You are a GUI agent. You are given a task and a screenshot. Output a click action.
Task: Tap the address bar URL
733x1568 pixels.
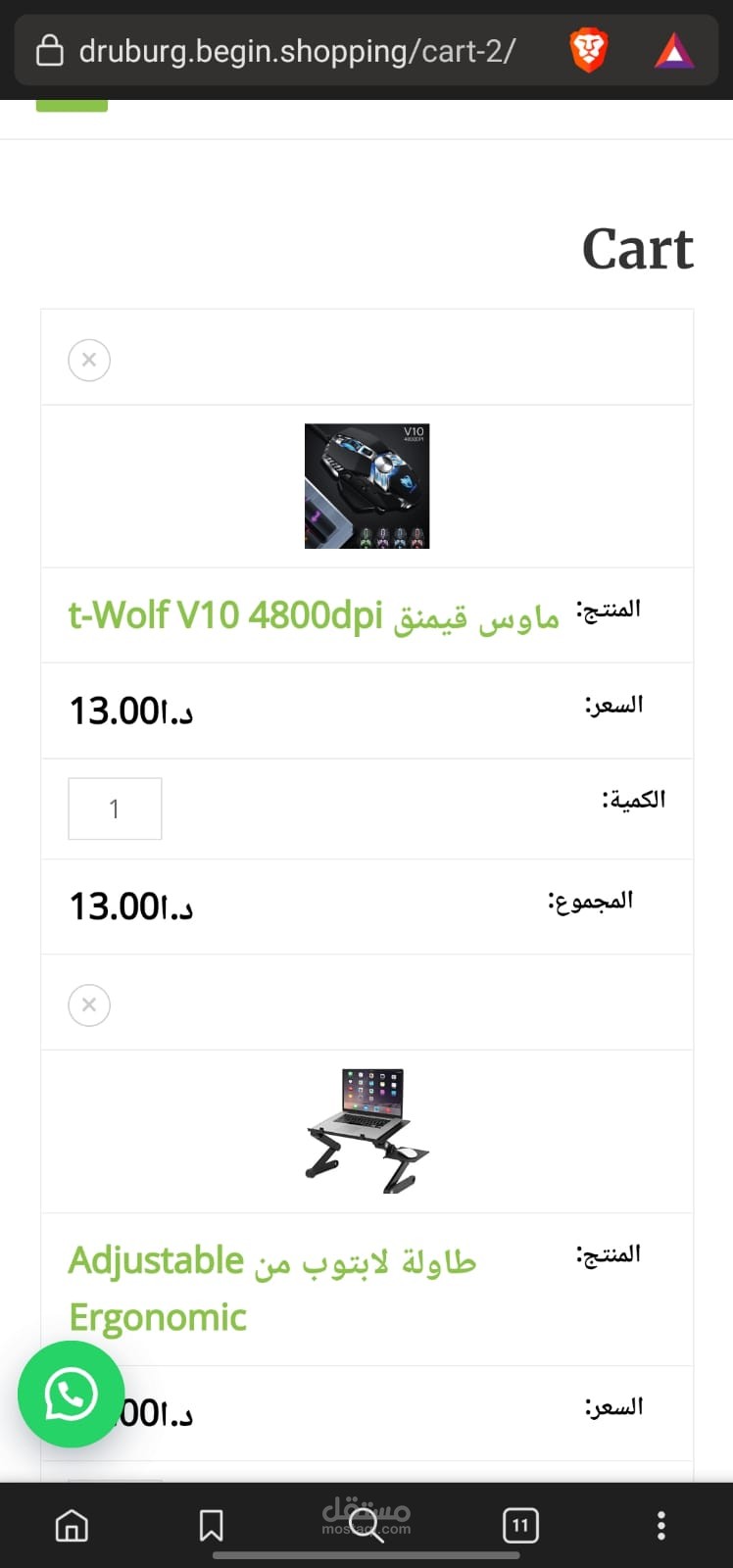[x=297, y=49]
